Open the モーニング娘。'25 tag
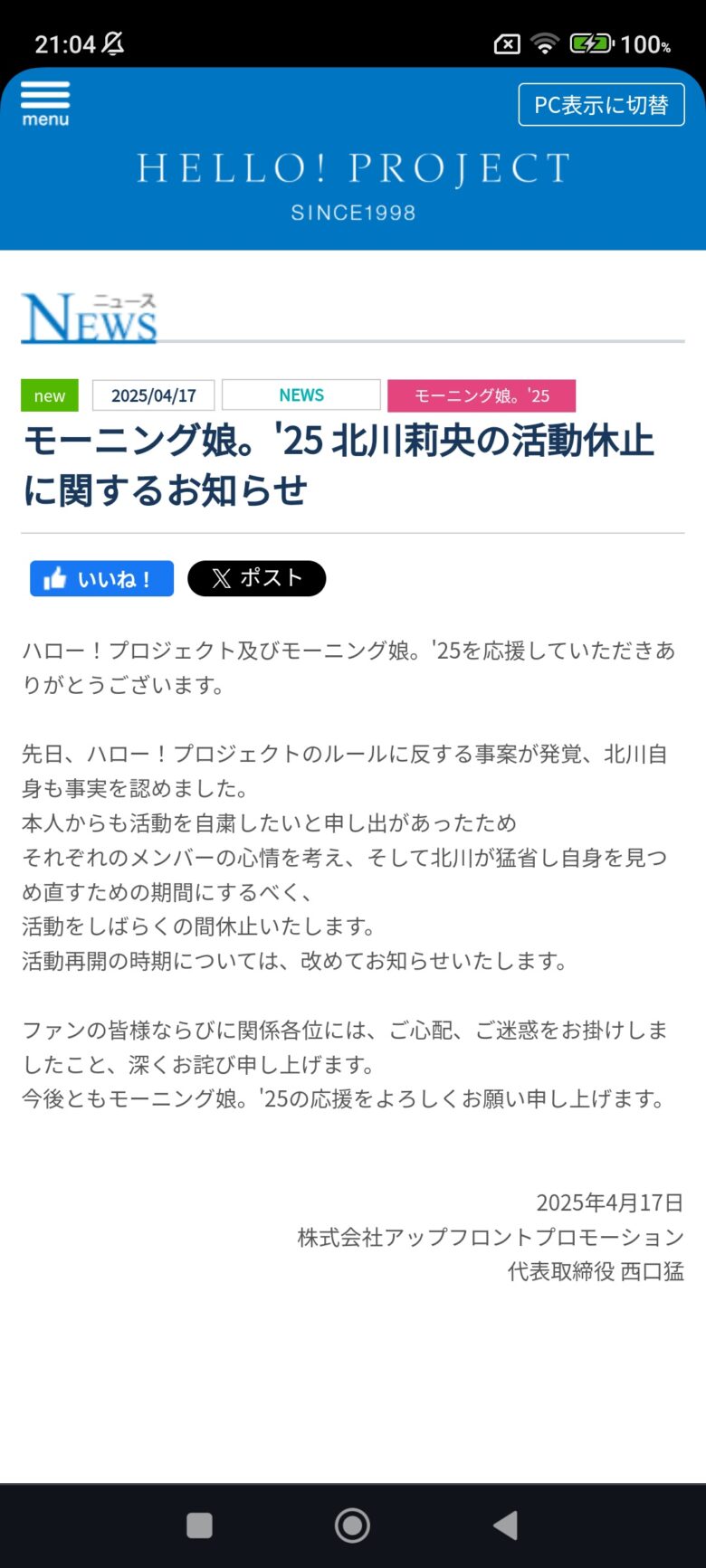706x1568 pixels. [482, 395]
